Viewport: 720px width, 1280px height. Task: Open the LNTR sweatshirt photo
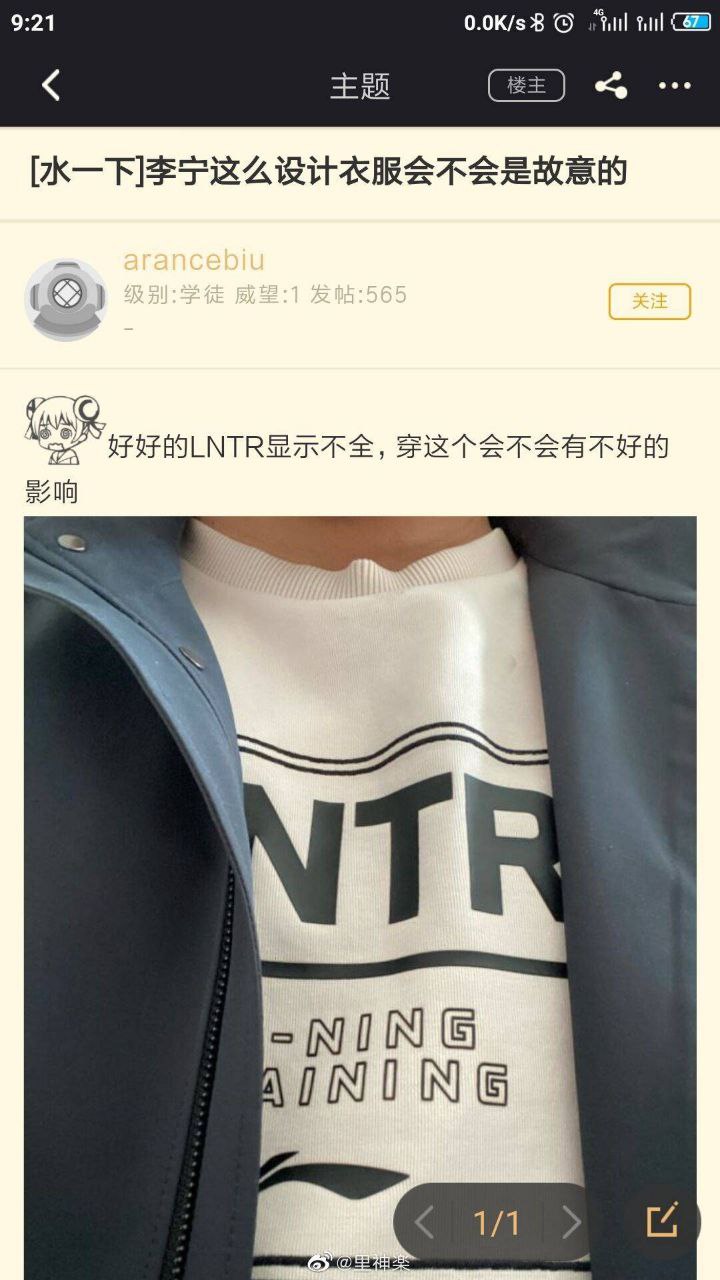point(360,898)
